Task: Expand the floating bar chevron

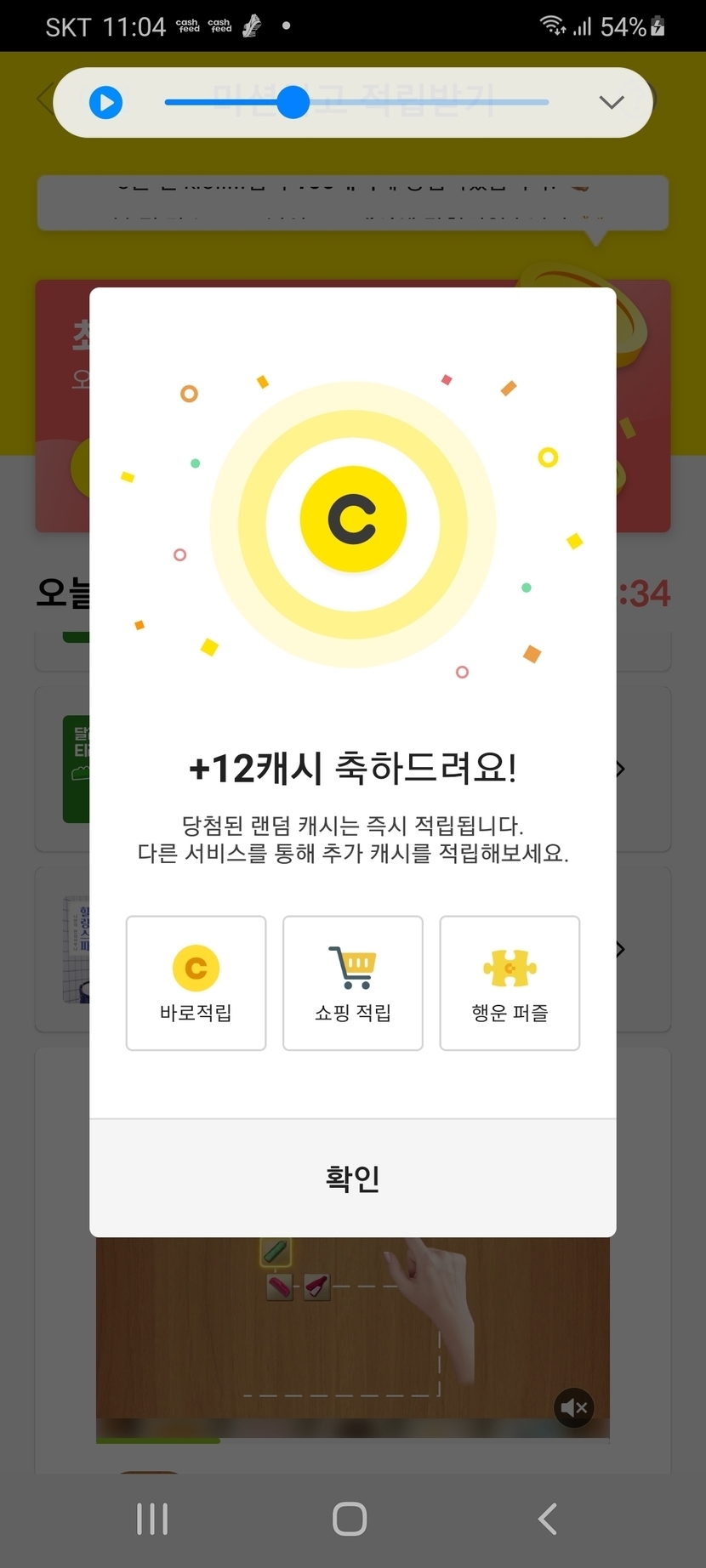Action: coord(612,102)
